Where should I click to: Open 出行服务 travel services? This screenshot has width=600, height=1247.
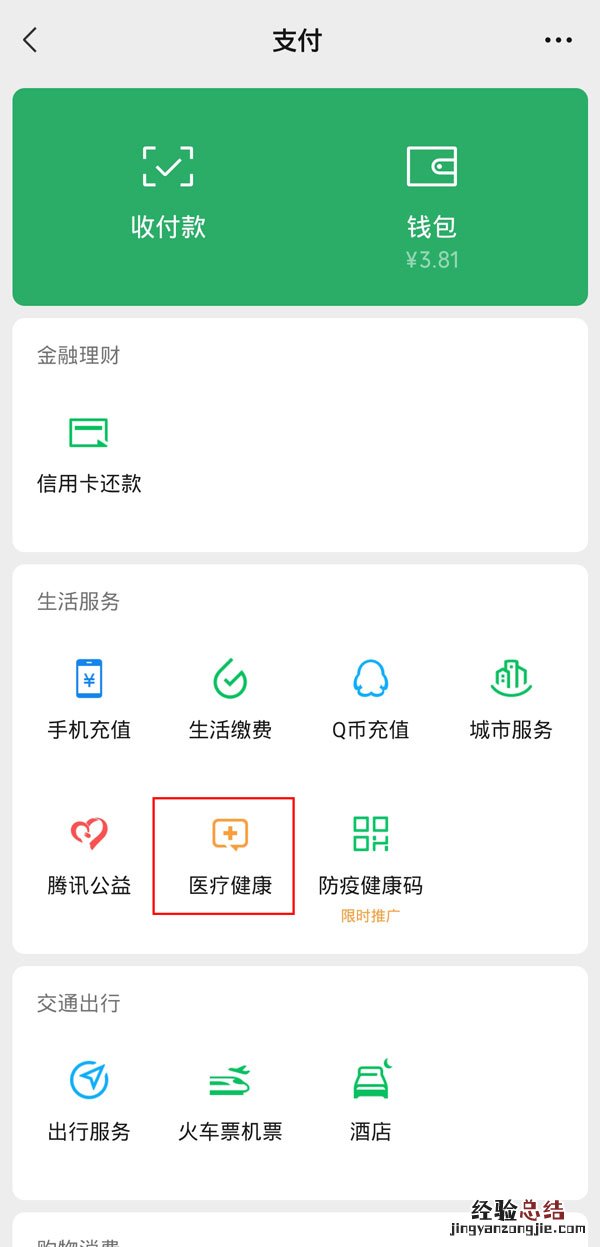point(89,1100)
